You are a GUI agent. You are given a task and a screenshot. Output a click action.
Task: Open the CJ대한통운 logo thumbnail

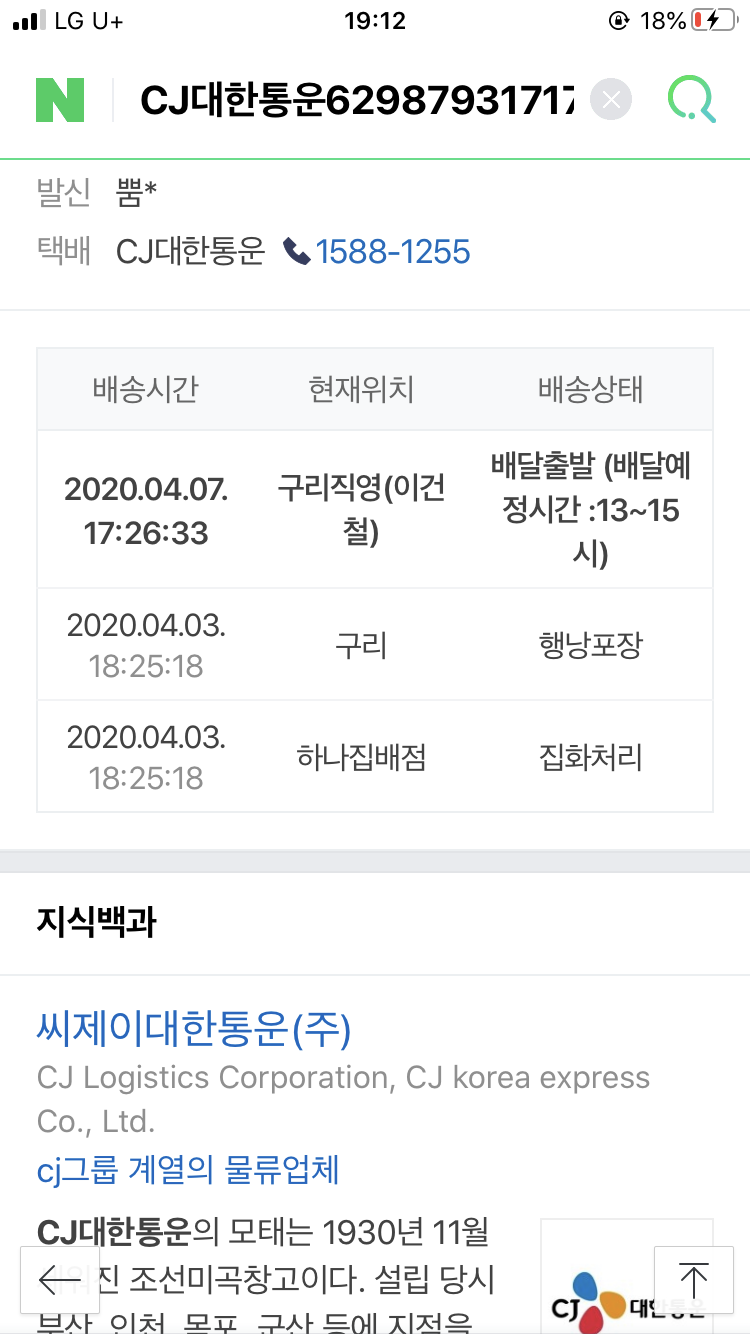pyautogui.click(x=627, y=1276)
